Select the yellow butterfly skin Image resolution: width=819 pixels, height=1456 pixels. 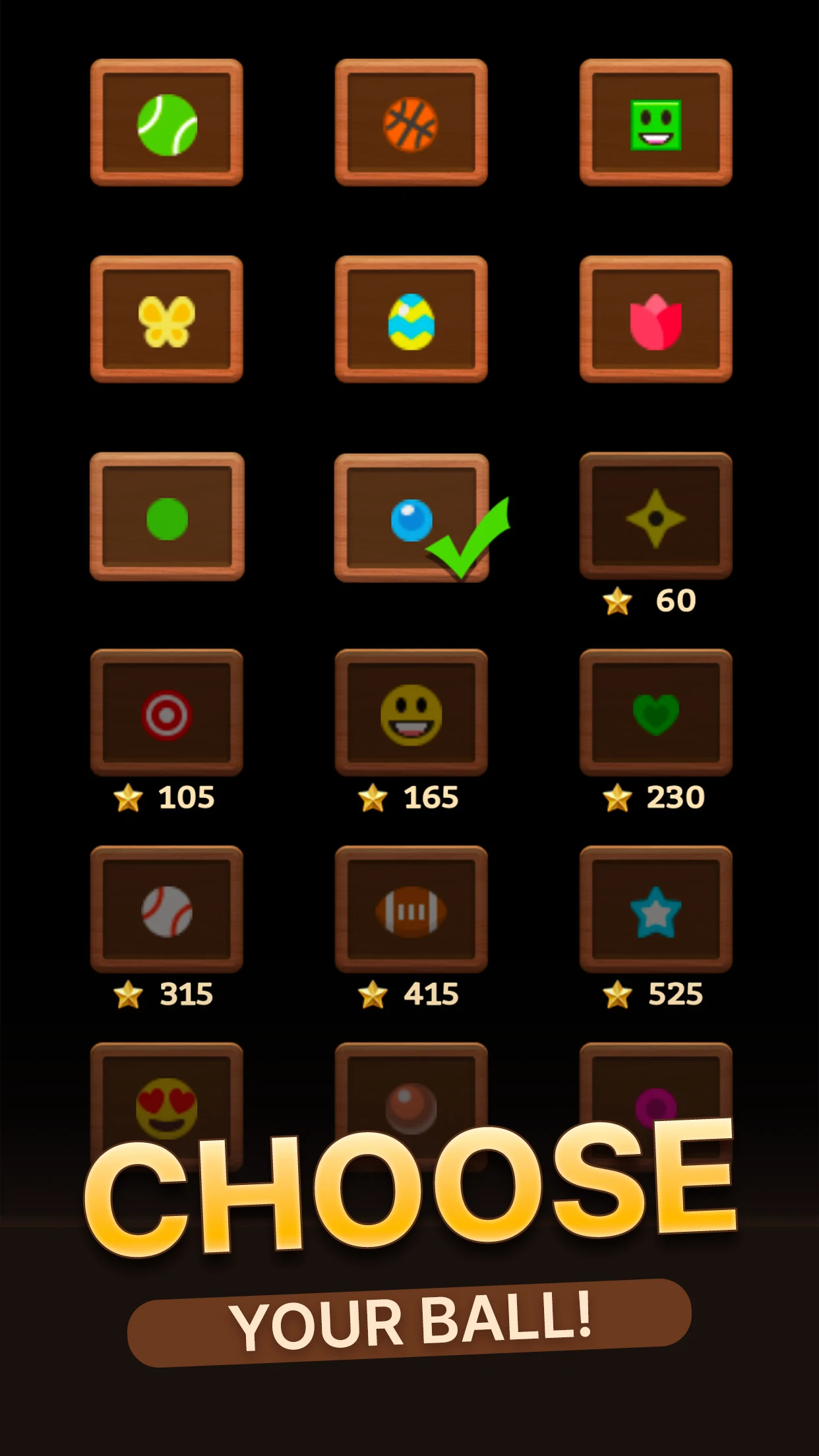(167, 320)
